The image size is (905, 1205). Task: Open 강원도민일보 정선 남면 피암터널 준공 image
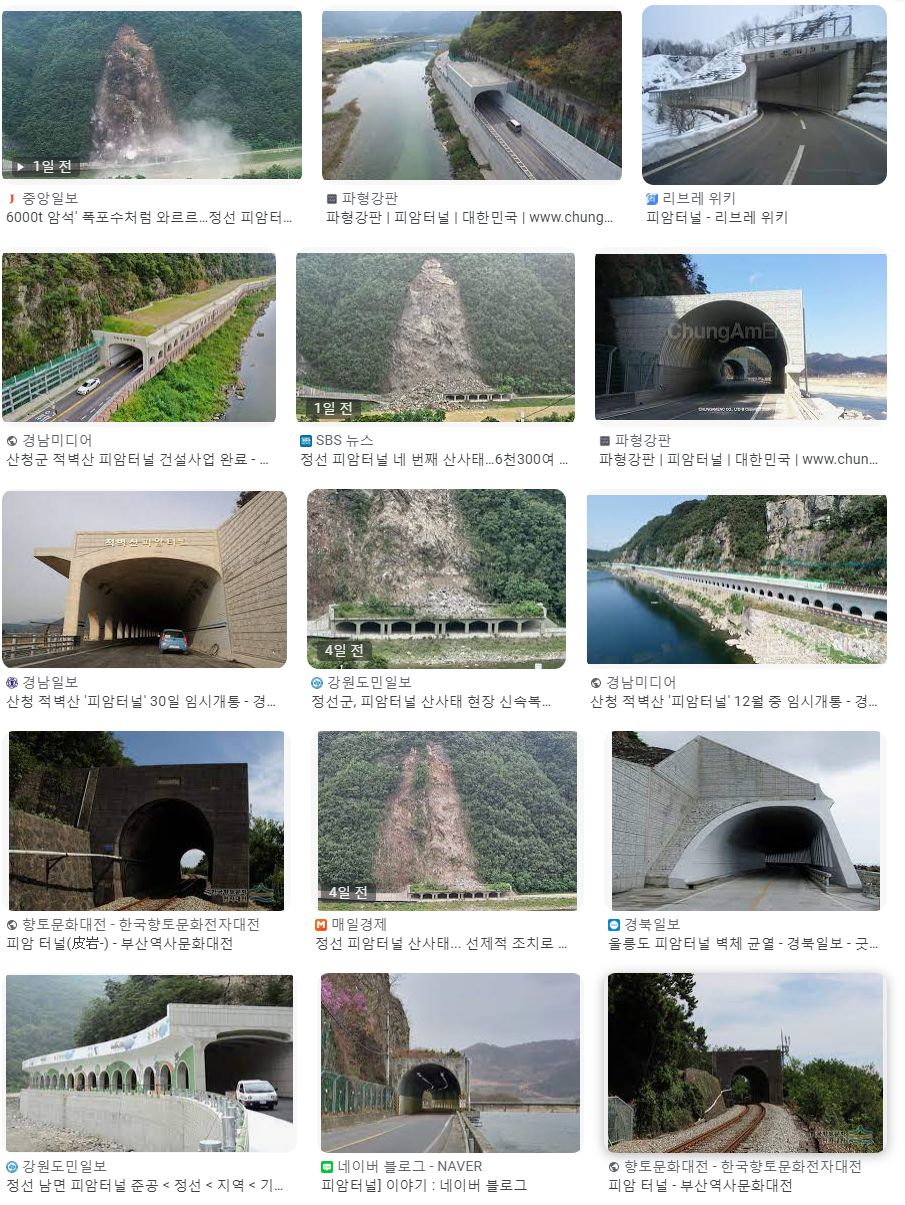pyautogui.click(x=149, y=1063)
